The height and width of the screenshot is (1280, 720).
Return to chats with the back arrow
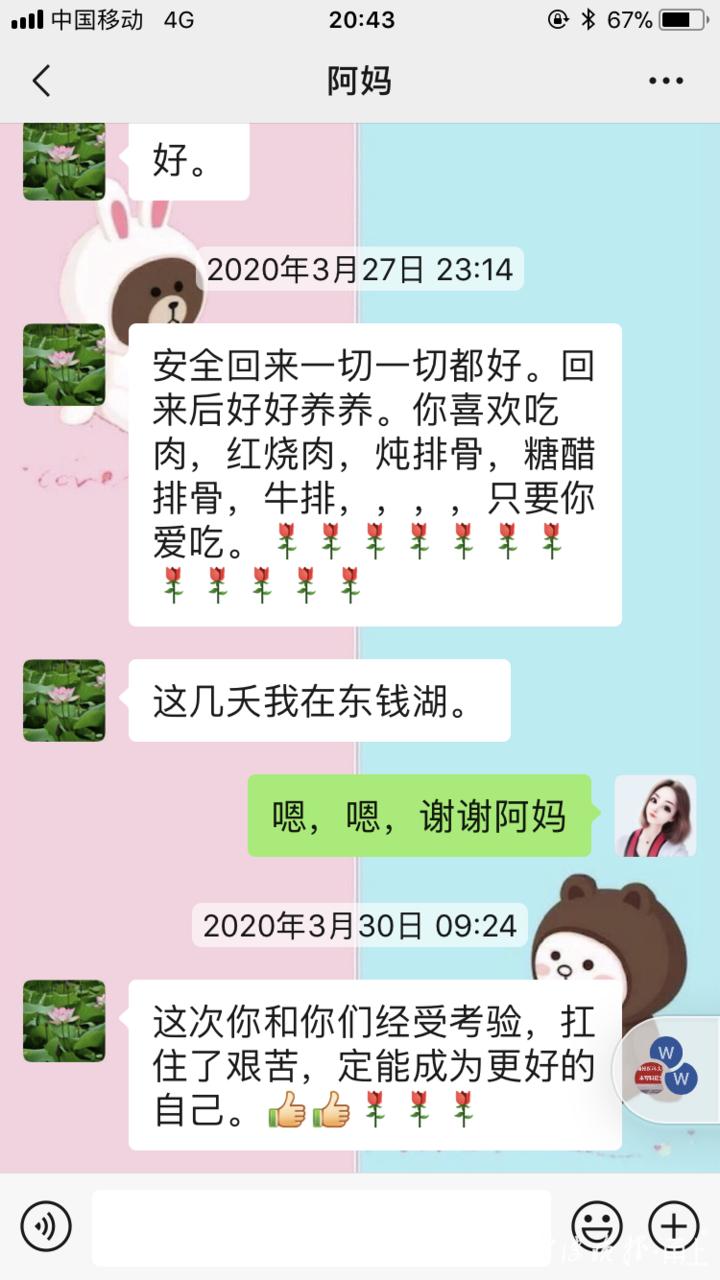tap(40, 80)
